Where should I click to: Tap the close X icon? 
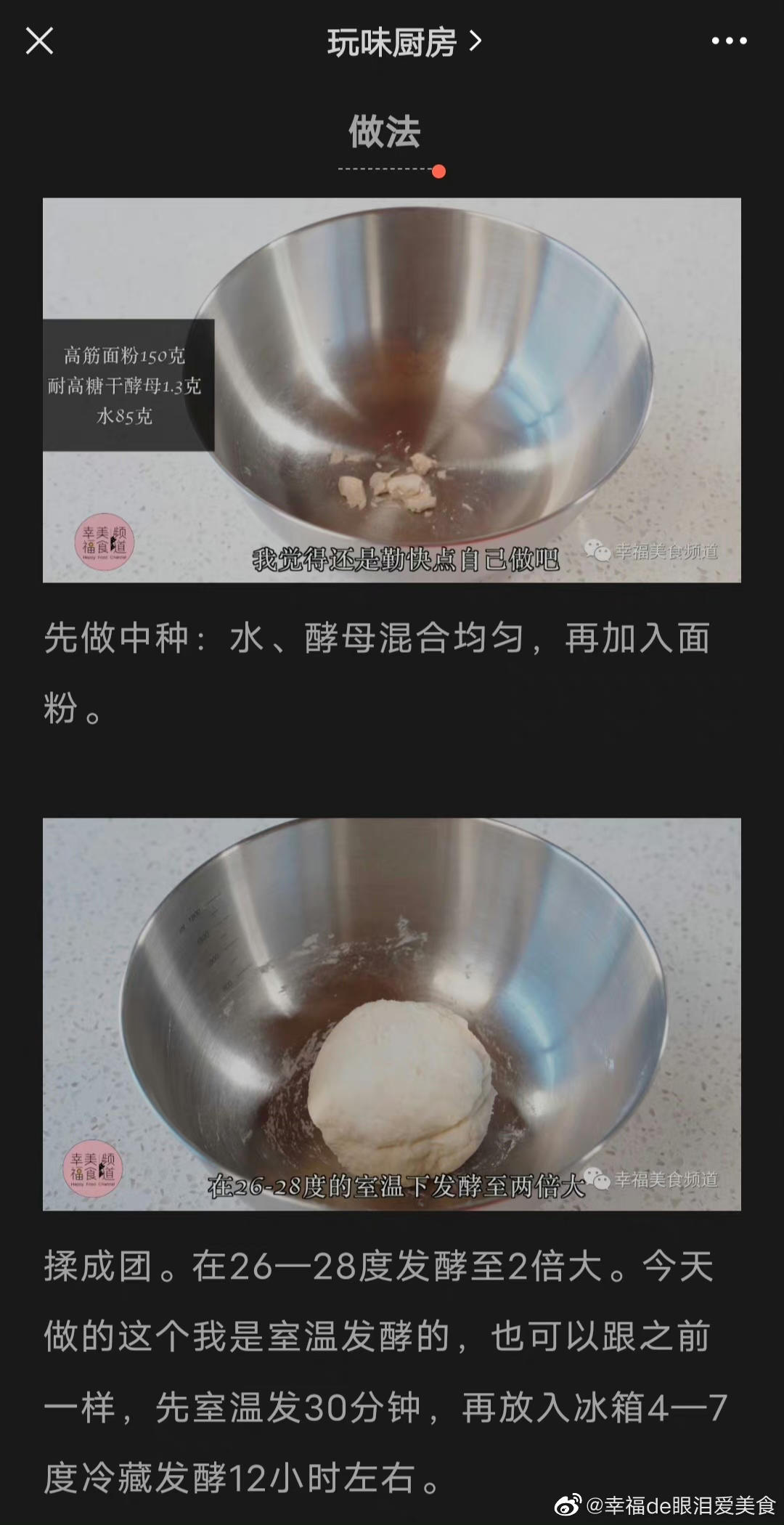click(40, 41)
